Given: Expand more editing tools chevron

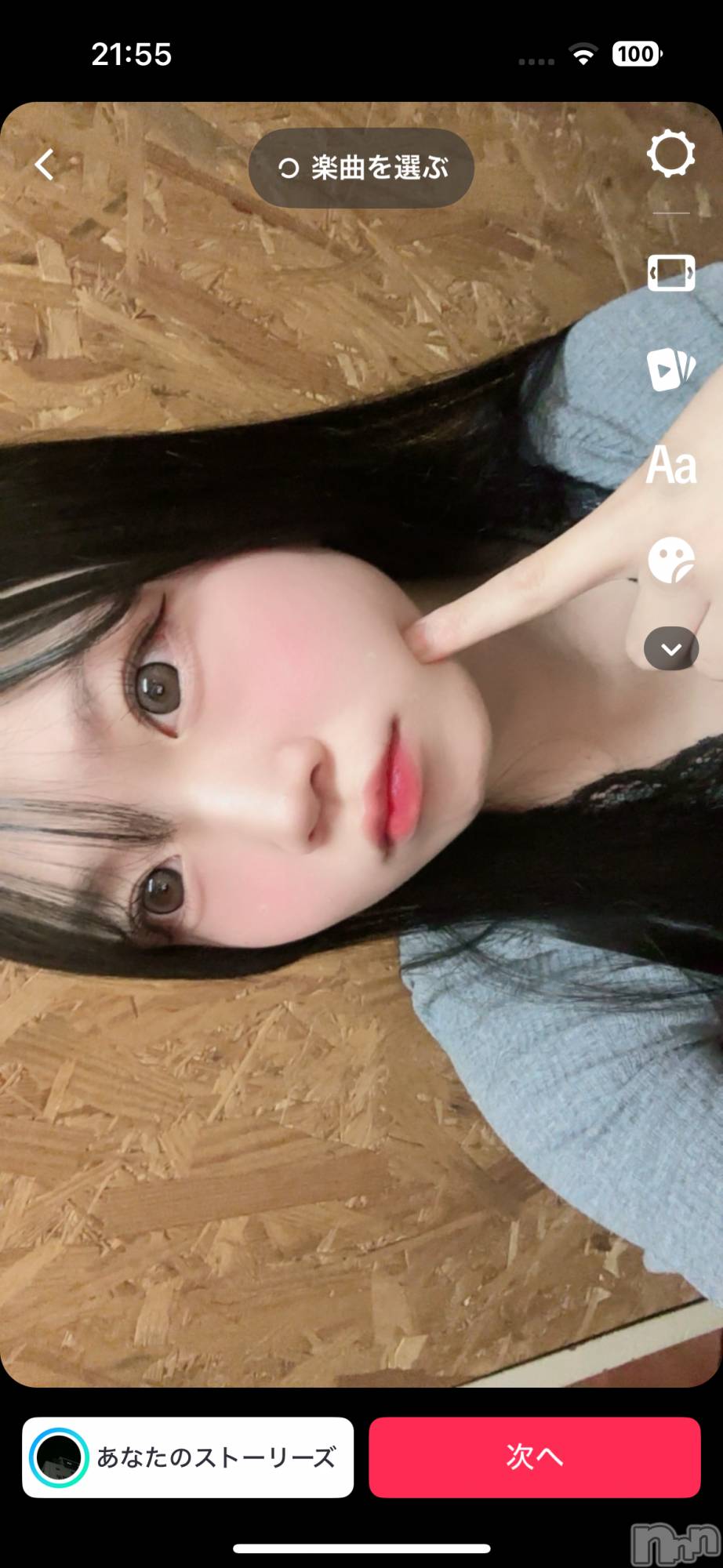Looking at the screenshot, I should (x=671, y=649).
